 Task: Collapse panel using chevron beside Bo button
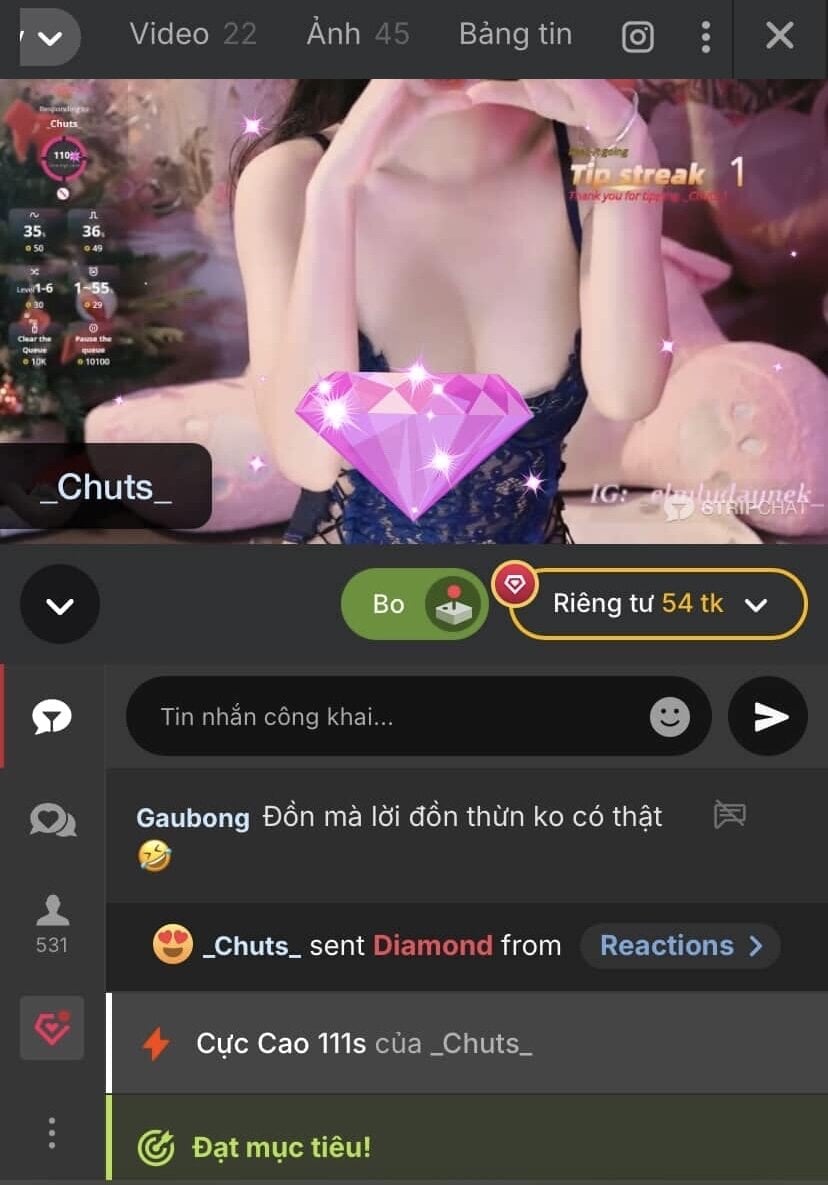tap(60, 605)
